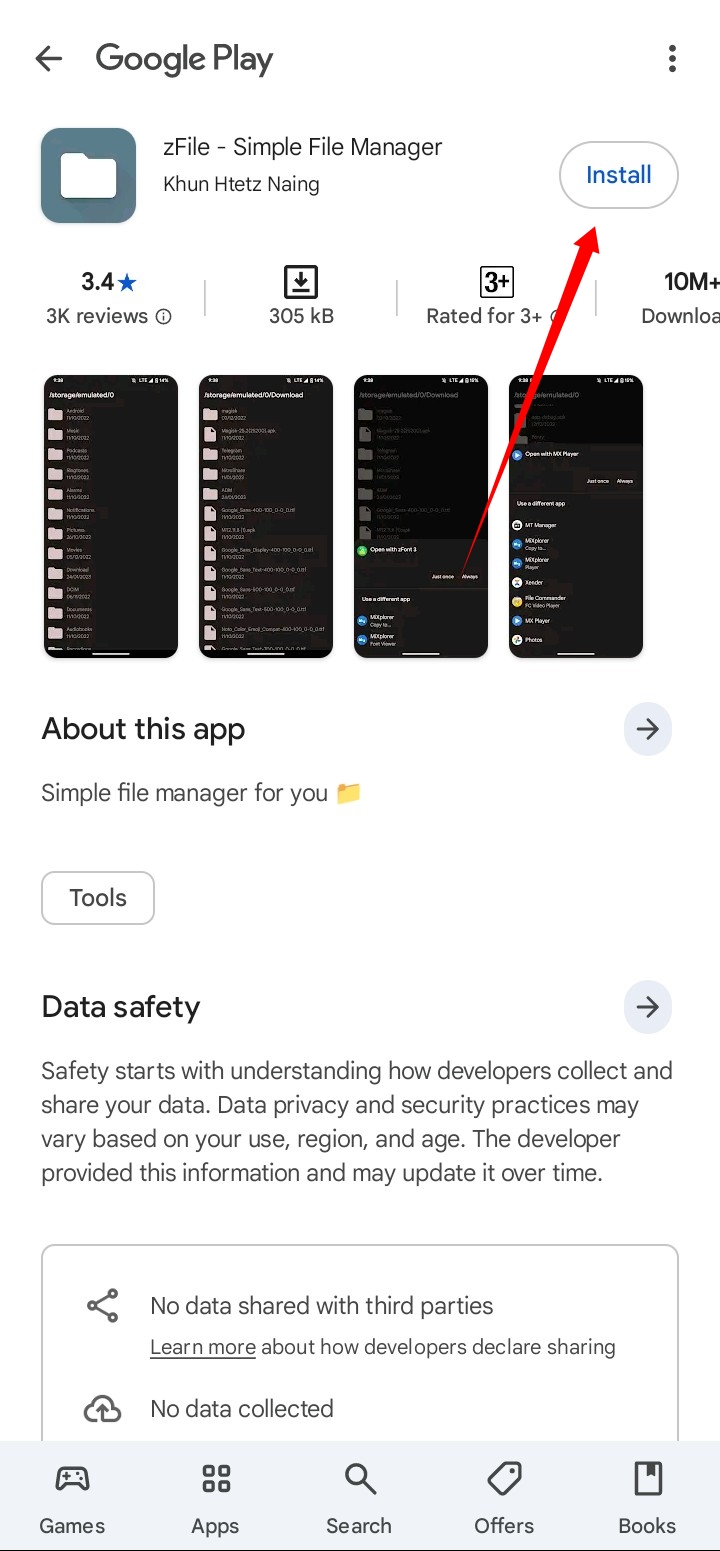Follow the Learn more link

202,1347
